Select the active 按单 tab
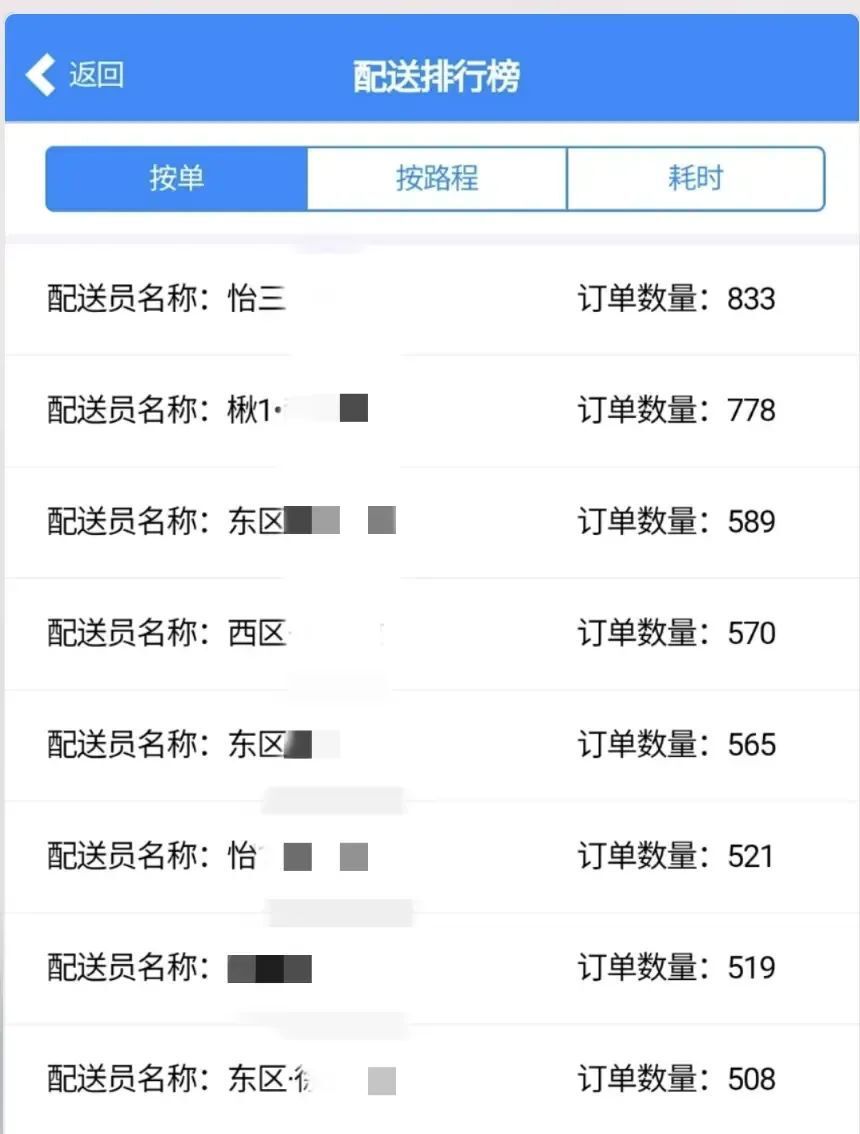 176,179
